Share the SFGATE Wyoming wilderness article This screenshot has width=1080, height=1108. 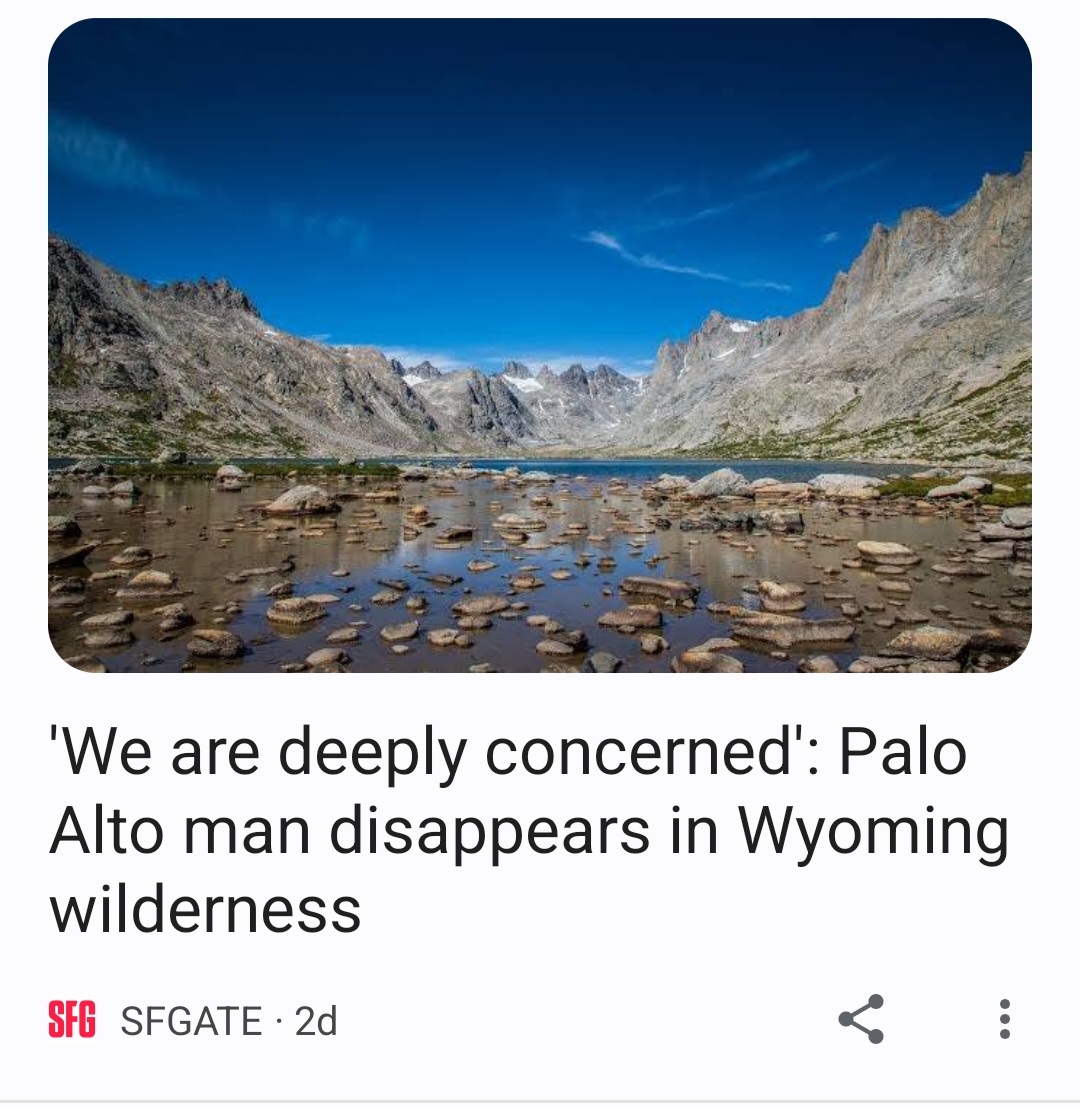[x=861, y=1019]
